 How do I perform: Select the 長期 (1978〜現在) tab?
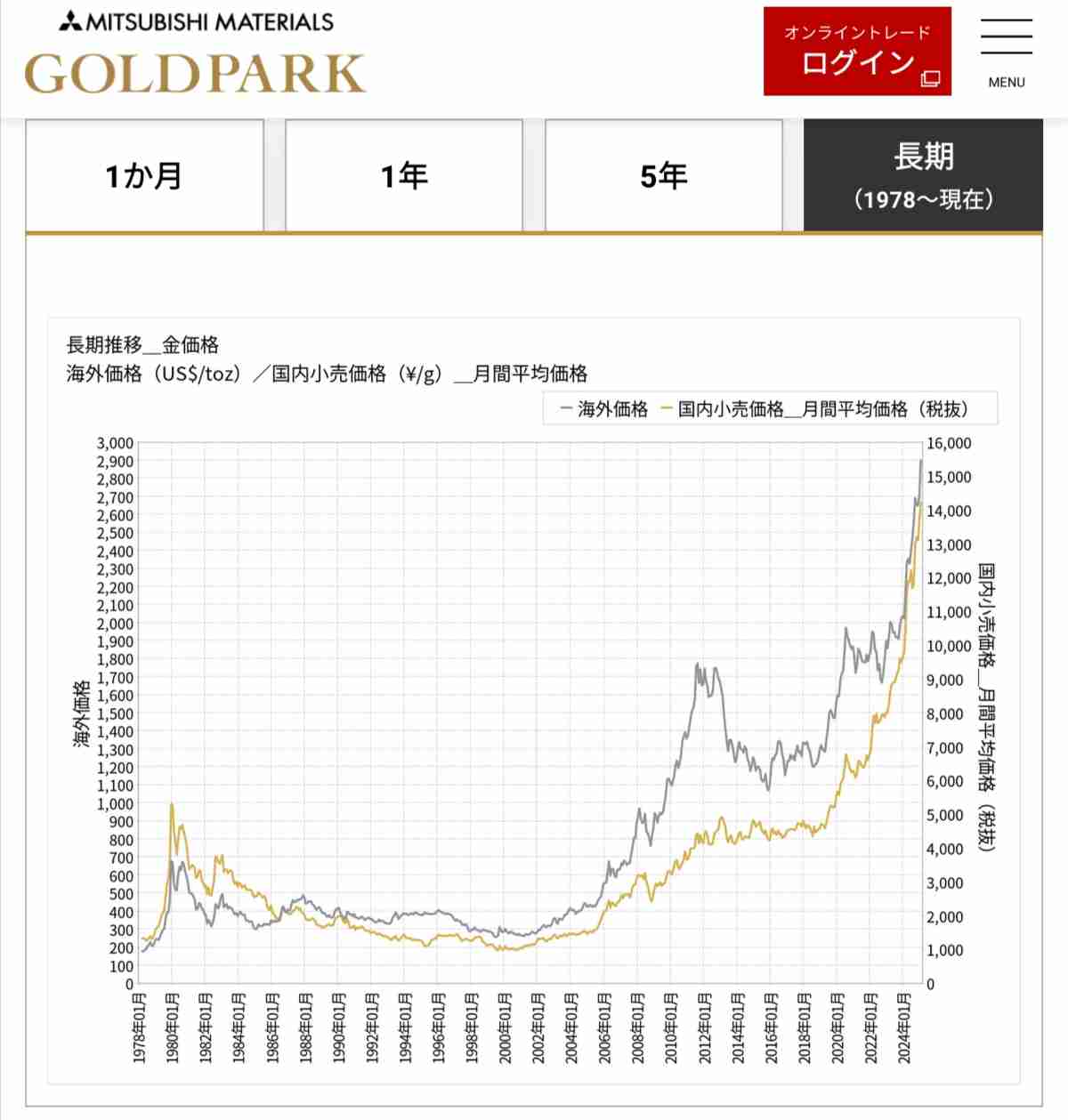tap(923, 176)
